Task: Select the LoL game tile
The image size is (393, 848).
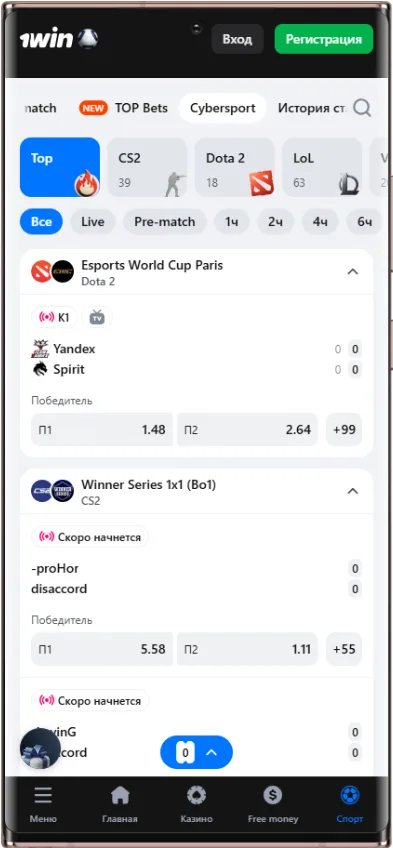Action: pos(322,167)
